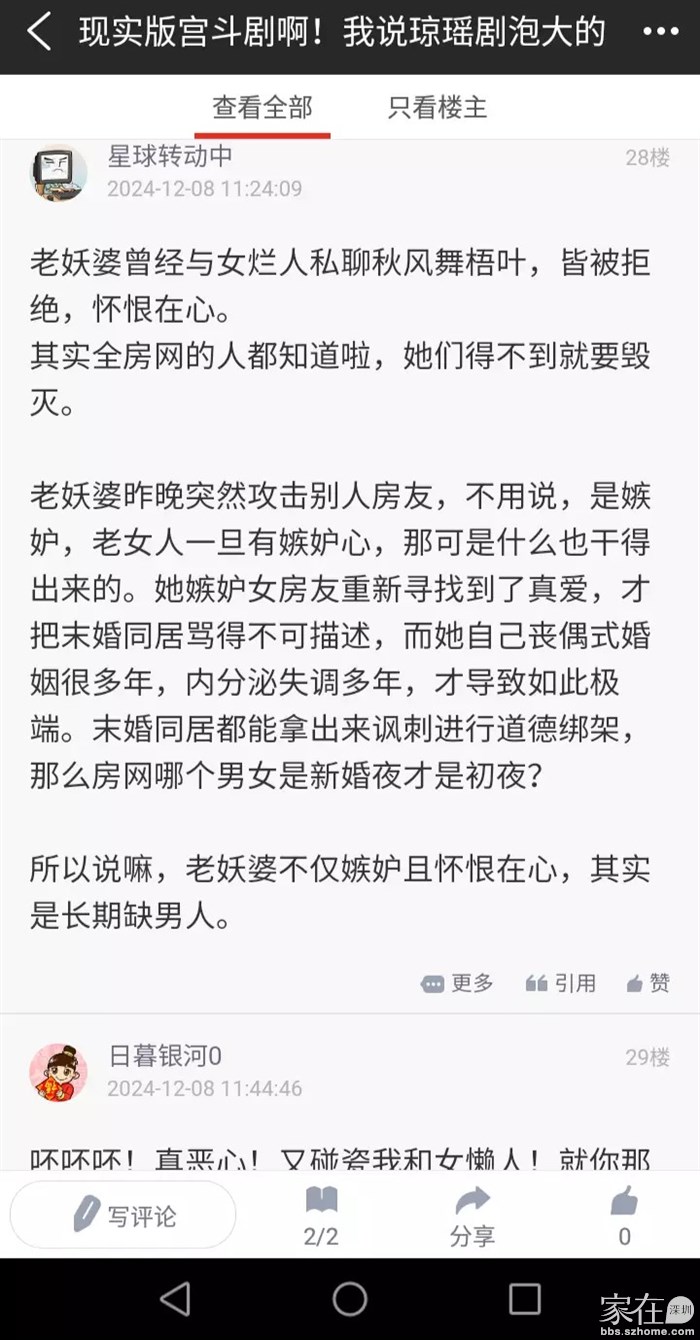Like the 28楼 post with 赞
Screen dimensions: 700x1340
[x=648, y=983]
